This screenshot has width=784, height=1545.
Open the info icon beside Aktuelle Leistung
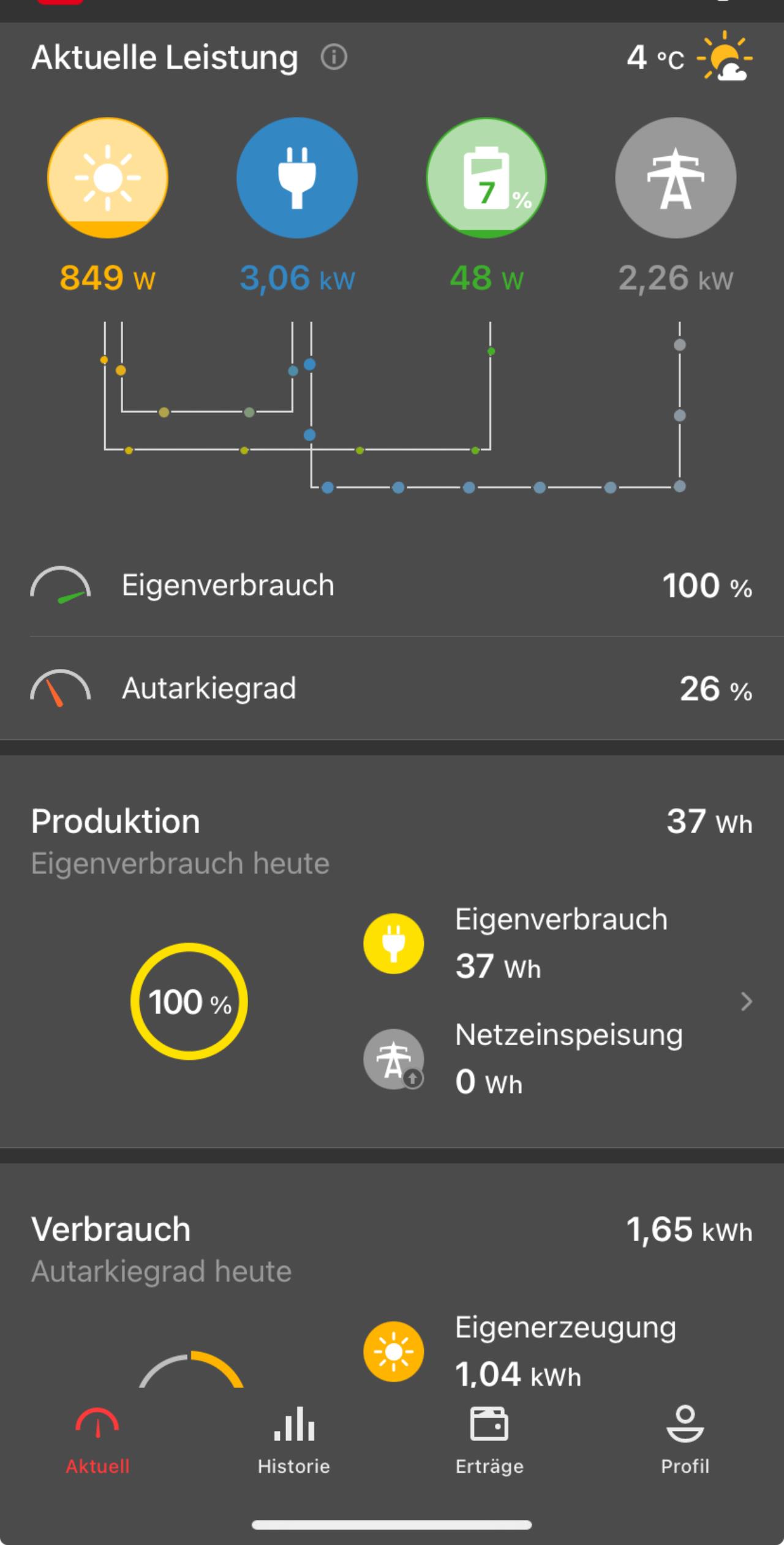[x=334, y=58]
